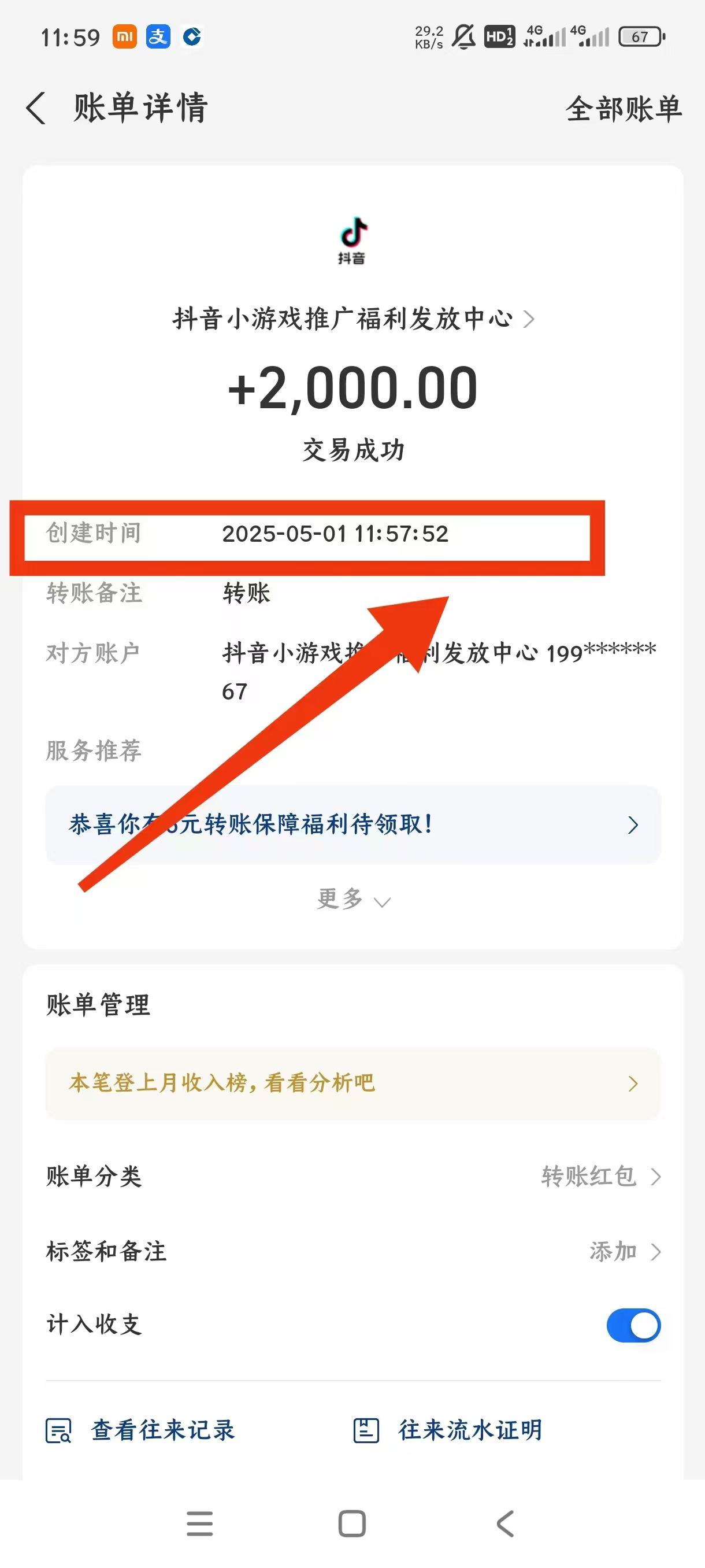Viewport: 705px width, 1568px height.
Task: Open 抖音小游戏推广福利发放中心 merchant page
Action: tap(353, 319)
